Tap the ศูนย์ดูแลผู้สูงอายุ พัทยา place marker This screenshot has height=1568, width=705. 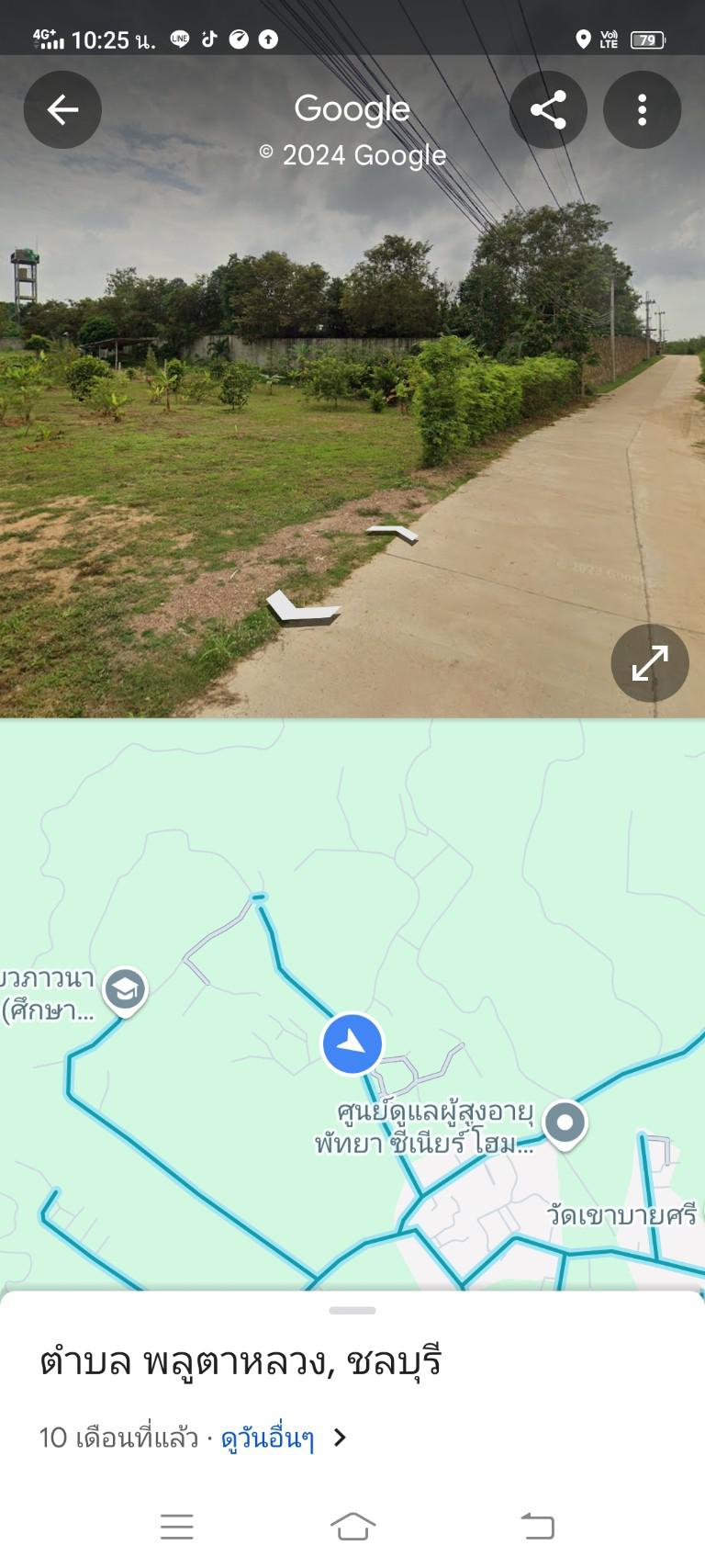tap(565, 1124)
